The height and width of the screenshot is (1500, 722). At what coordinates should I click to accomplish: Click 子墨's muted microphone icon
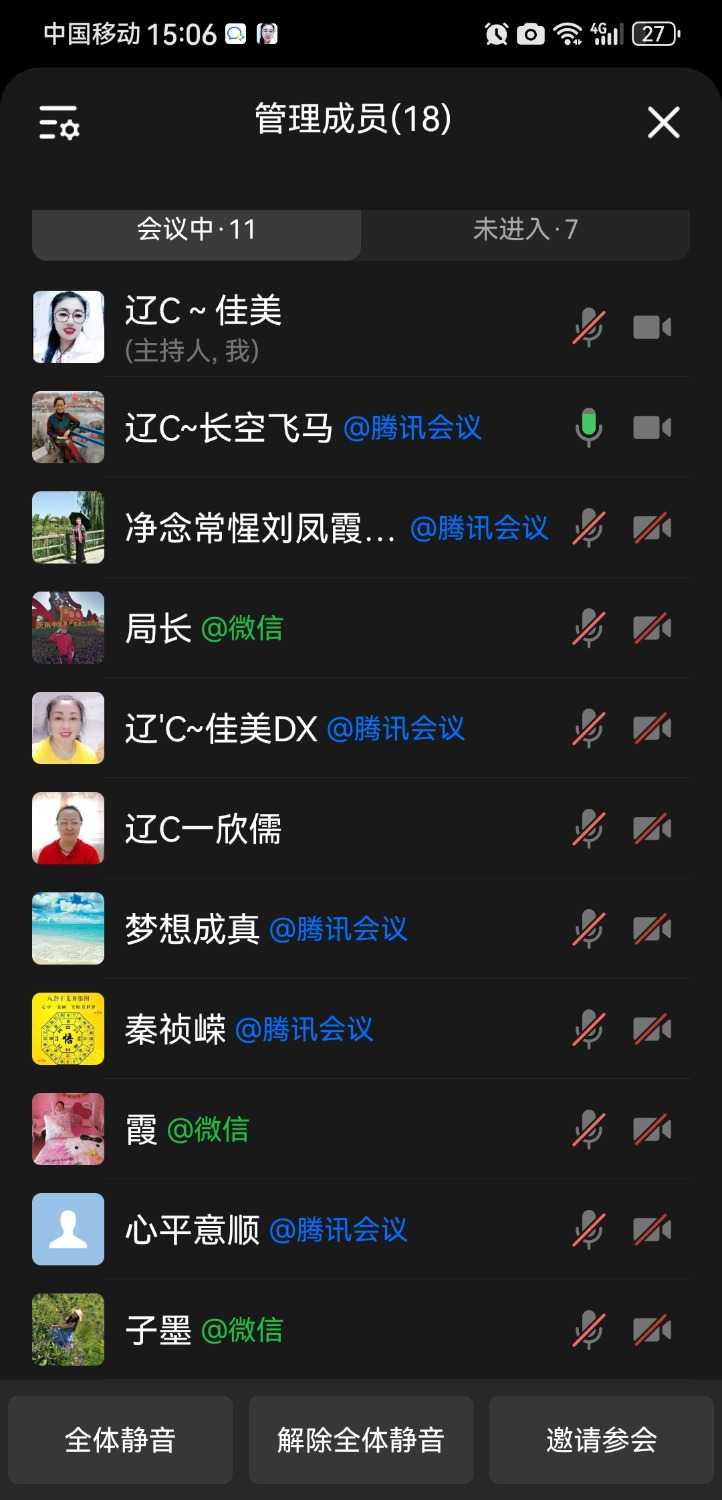[588, 1329]
